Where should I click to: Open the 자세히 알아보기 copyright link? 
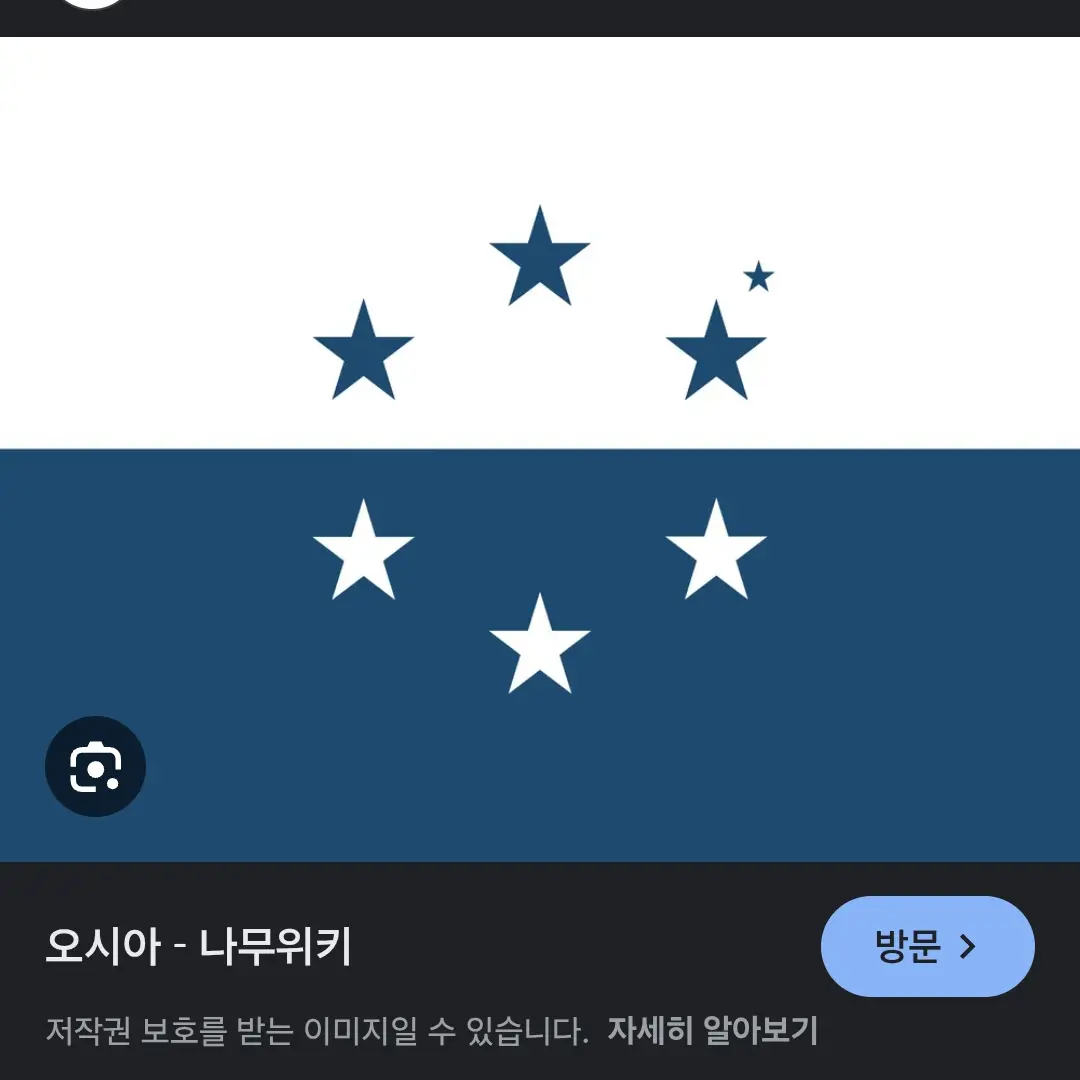(x=712, y=1030)
